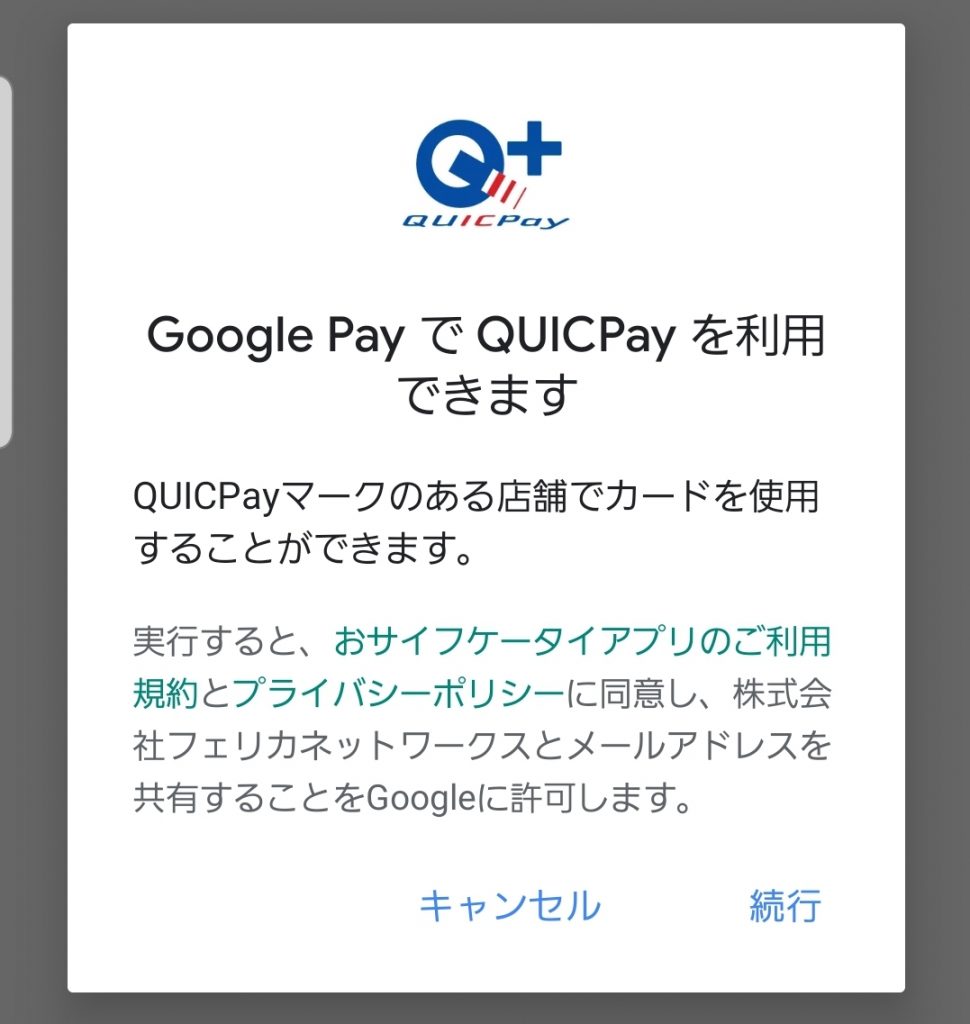Cancel with the キャンセル button

tap(509, 906)
